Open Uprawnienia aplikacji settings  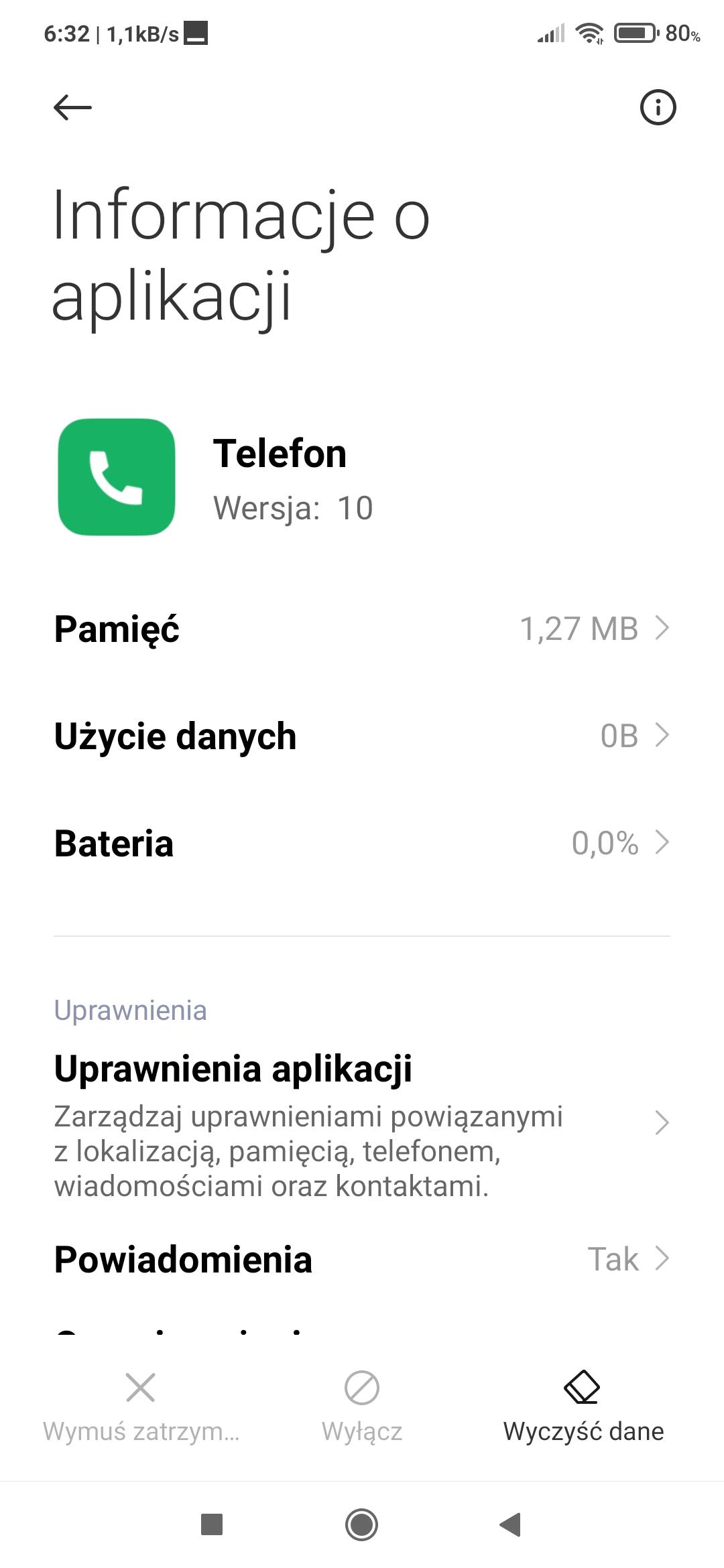tap(362, 1123)
